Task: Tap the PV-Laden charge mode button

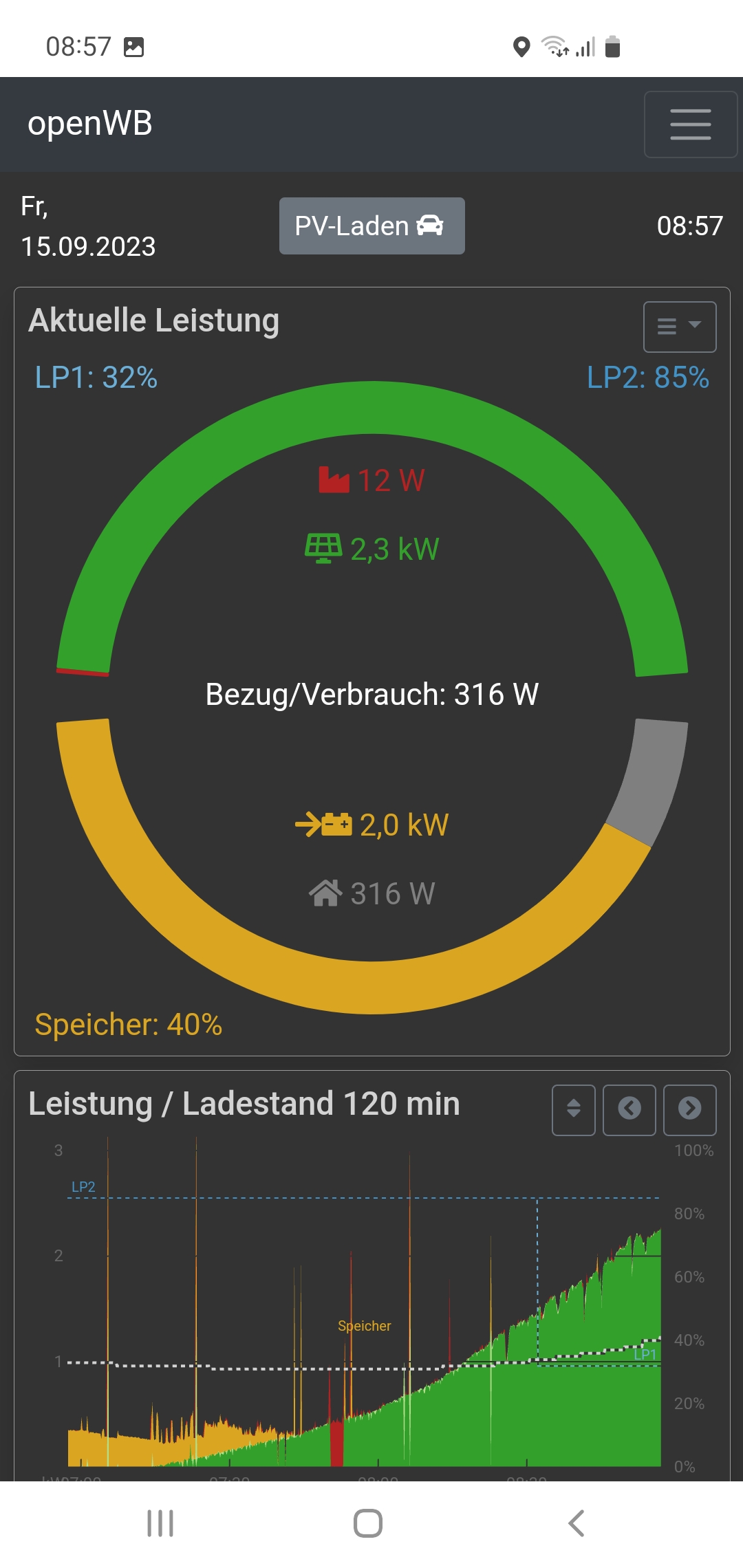Action: [371, 226]
